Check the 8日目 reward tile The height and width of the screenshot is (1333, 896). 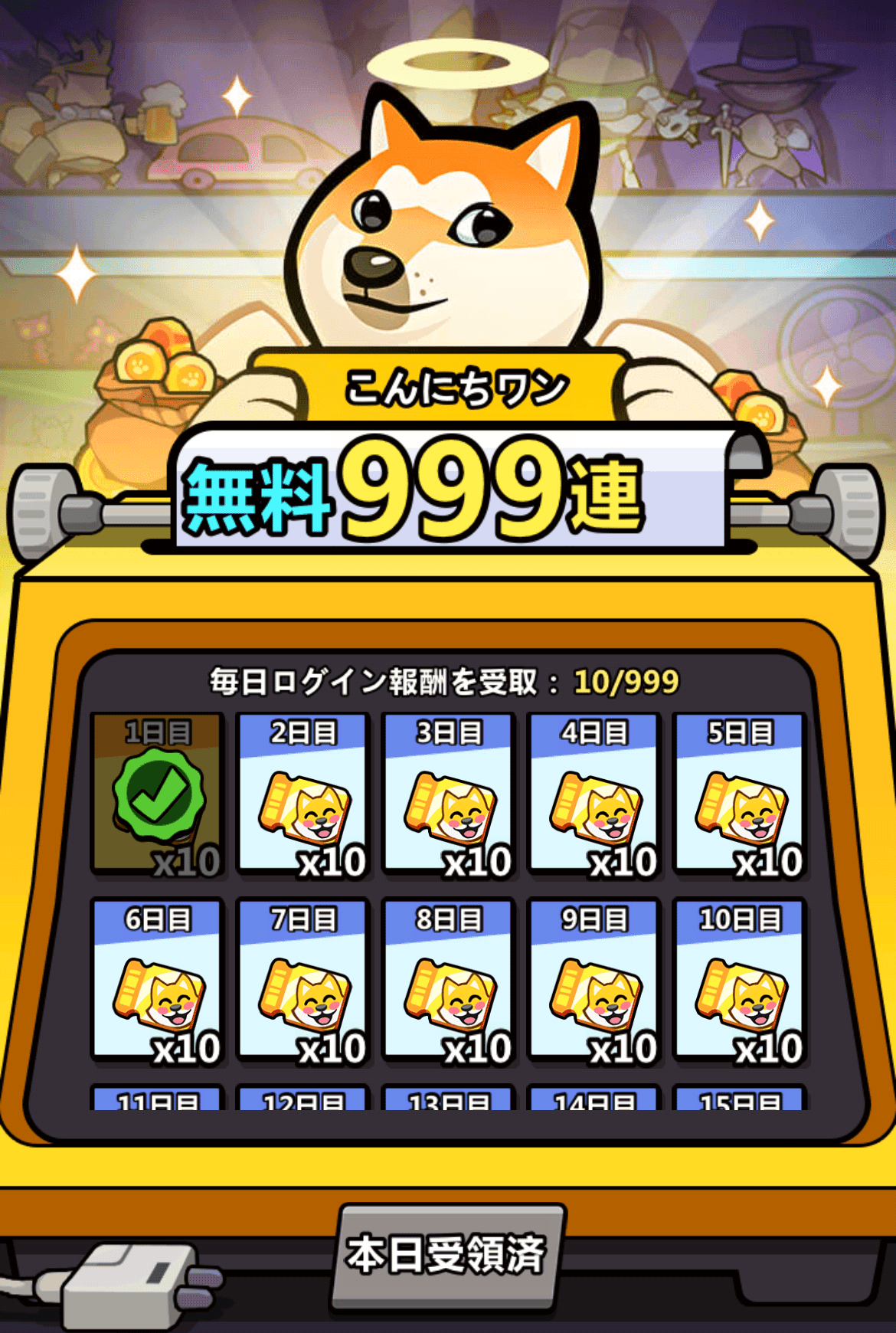[449, 982]
